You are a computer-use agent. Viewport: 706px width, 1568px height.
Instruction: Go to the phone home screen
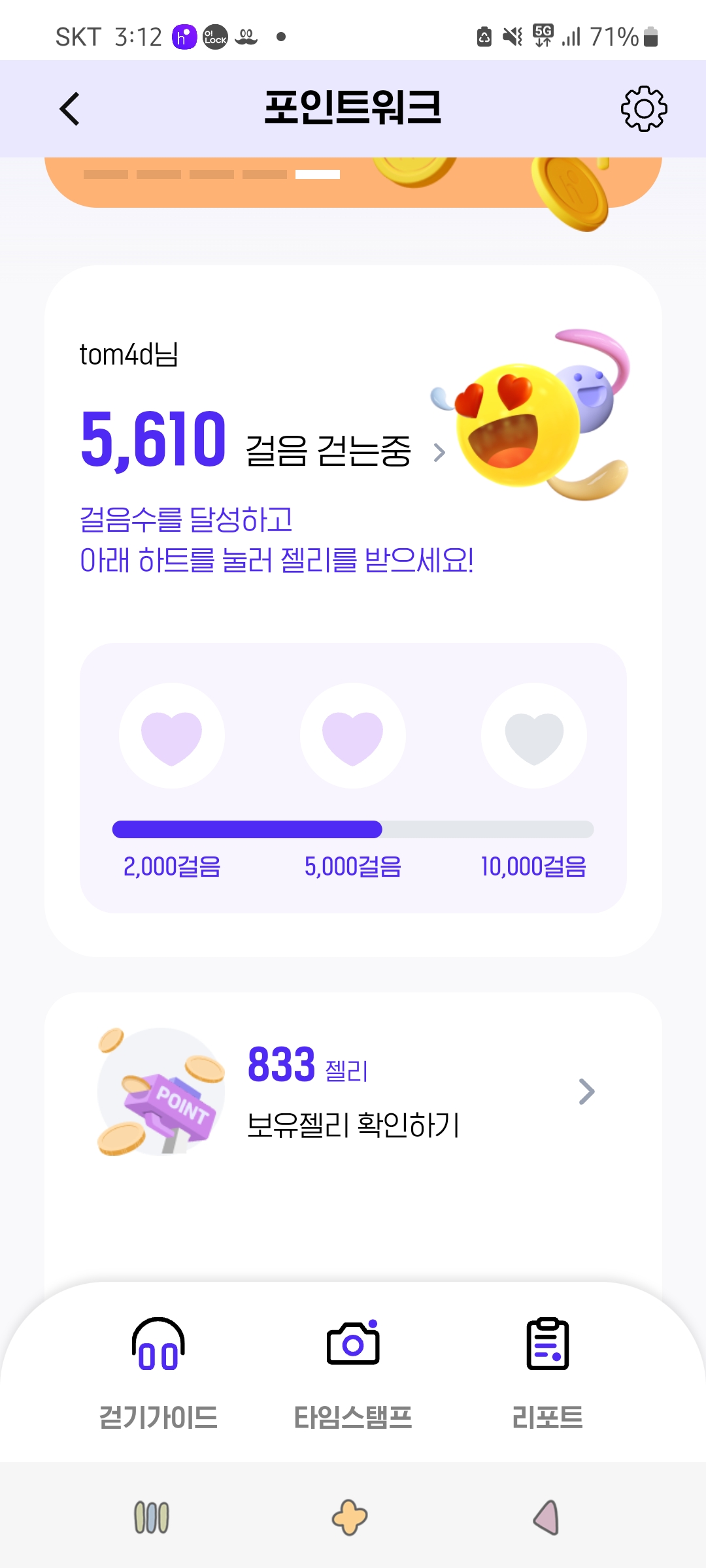point(350,1517)
